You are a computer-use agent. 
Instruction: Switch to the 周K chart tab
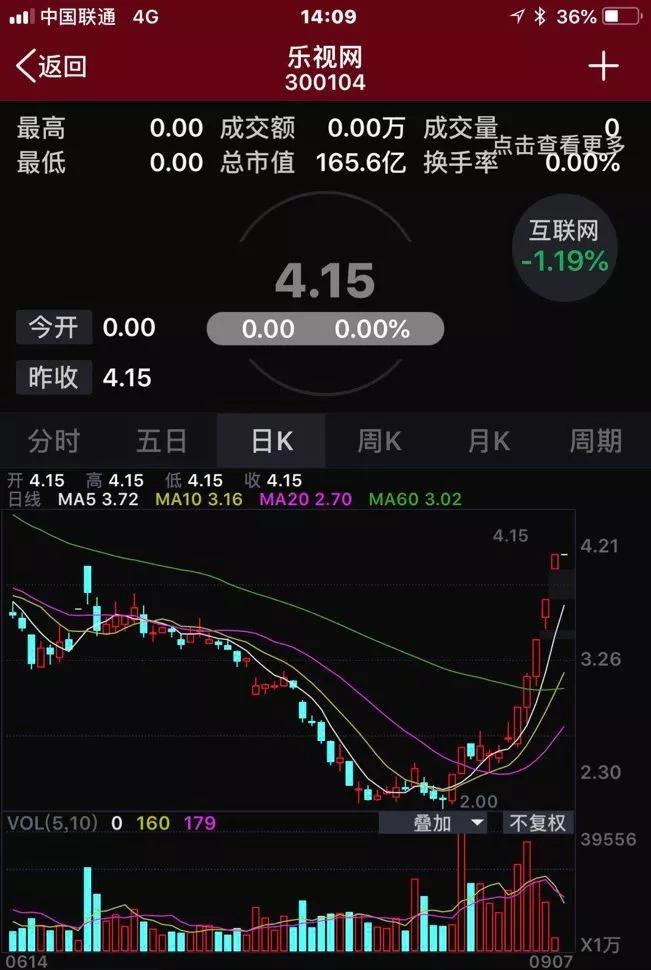coord(379,441)
